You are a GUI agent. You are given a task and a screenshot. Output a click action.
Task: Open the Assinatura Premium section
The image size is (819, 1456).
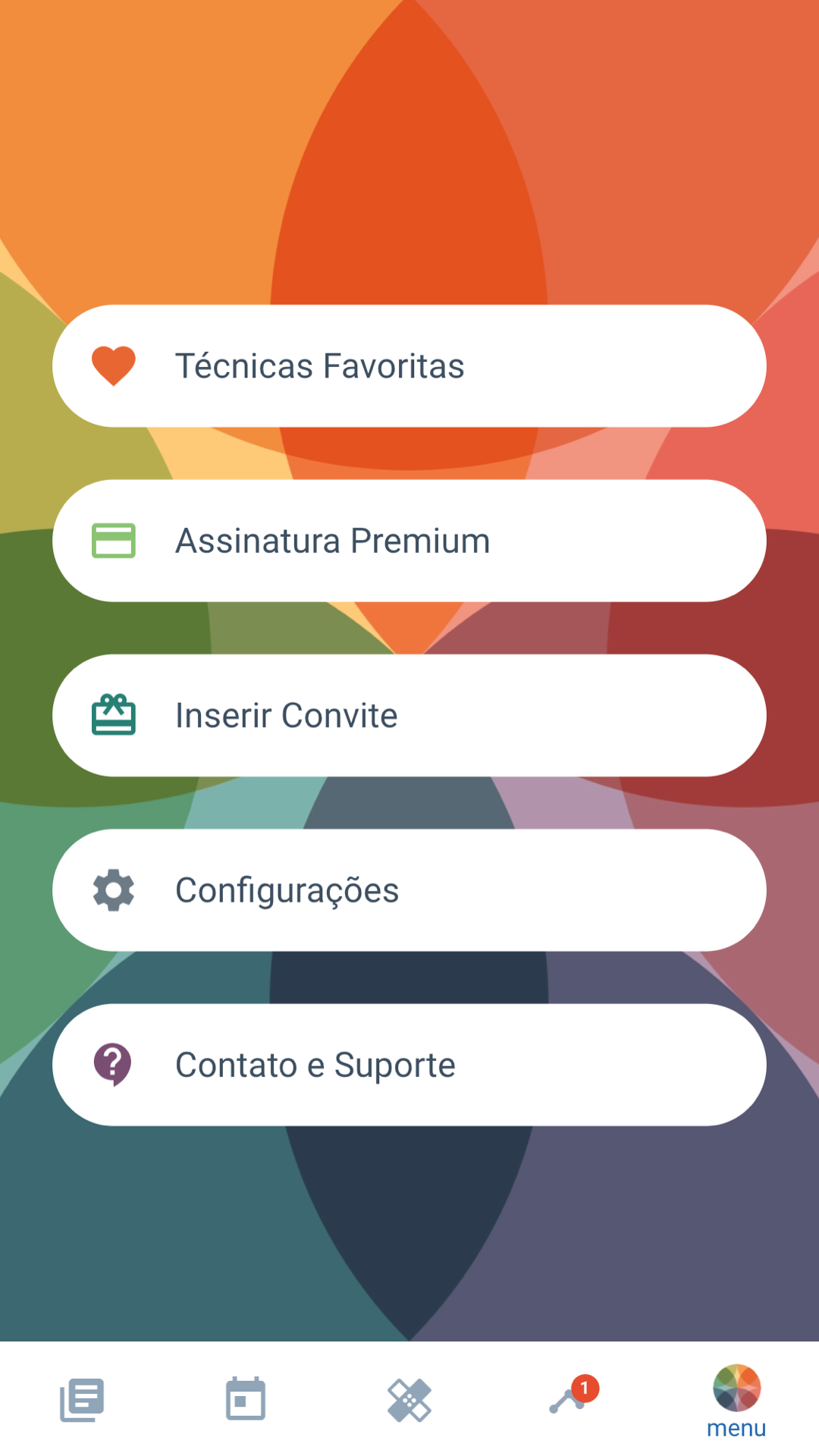pyautogui.click(x=409, y=540)
